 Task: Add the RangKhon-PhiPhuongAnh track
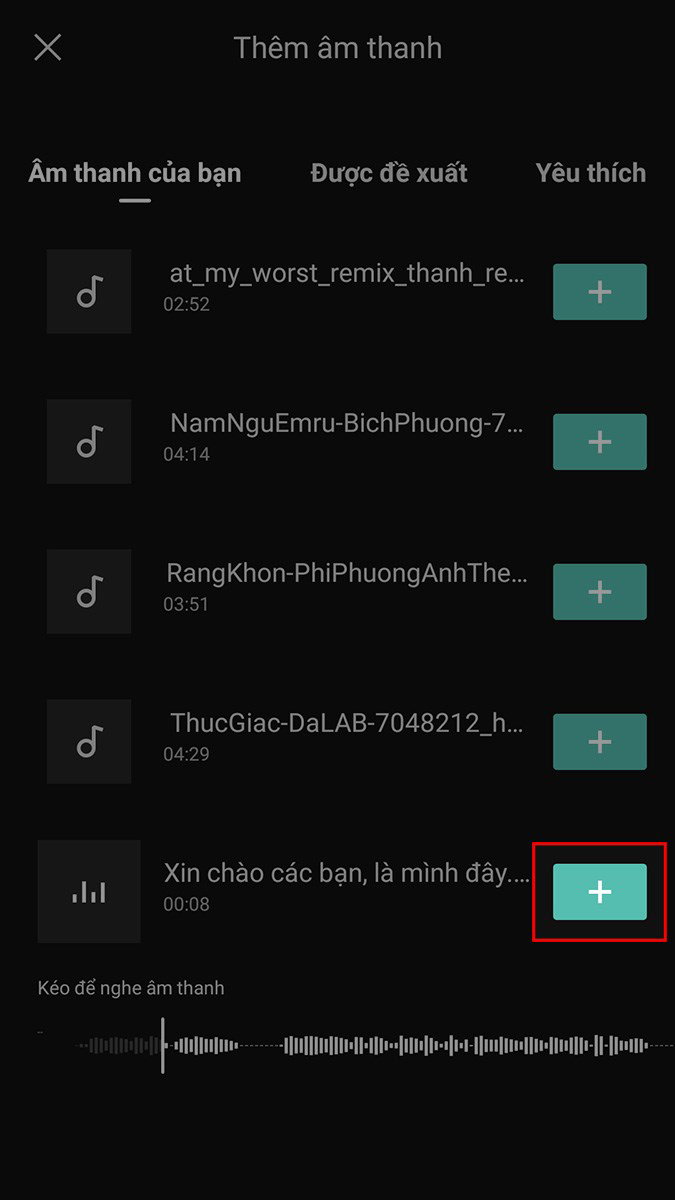tap(599, 592)
